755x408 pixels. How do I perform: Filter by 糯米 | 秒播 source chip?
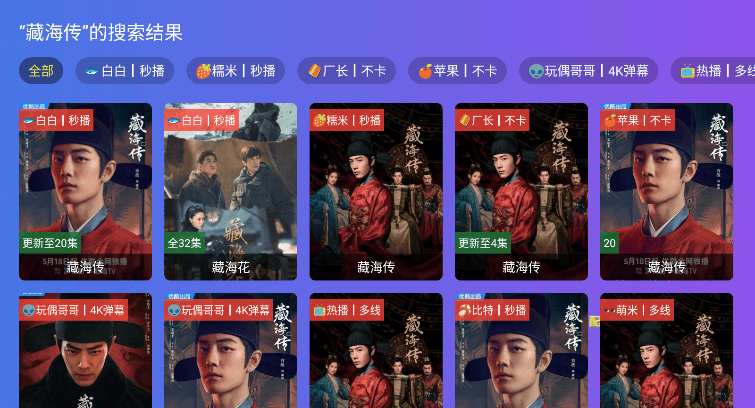[x=235, y=71]
